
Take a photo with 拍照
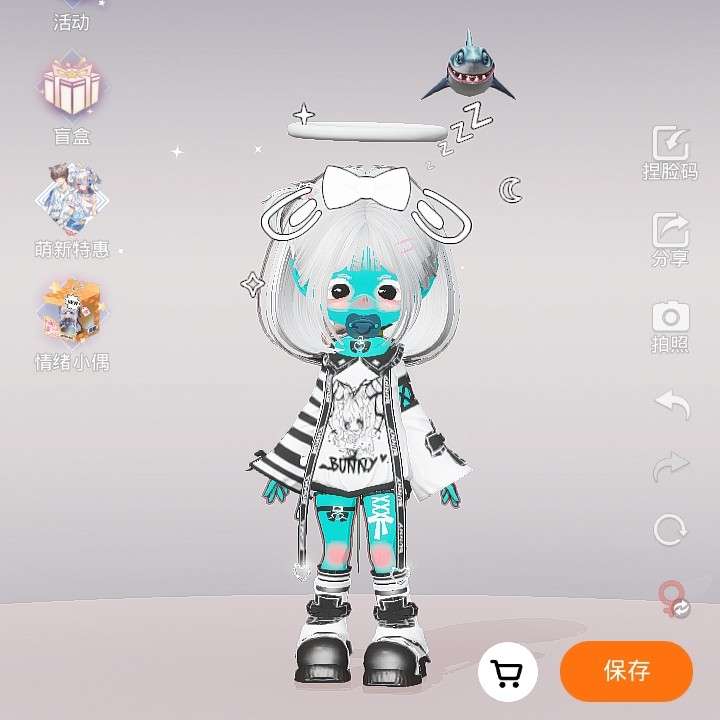coord(670,323)
